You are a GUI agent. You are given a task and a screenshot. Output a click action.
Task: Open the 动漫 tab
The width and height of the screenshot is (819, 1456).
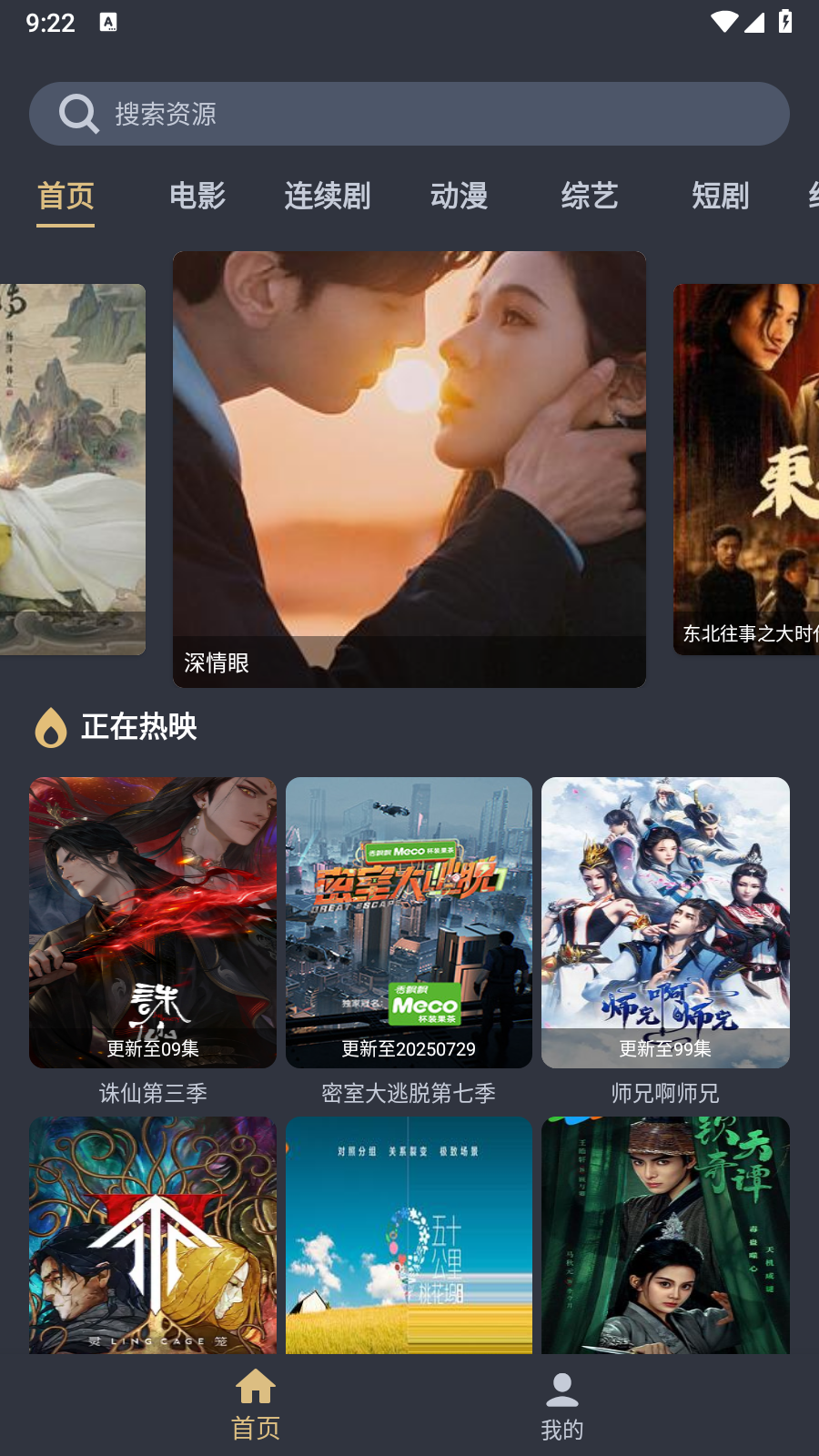[x=459, y=196]
